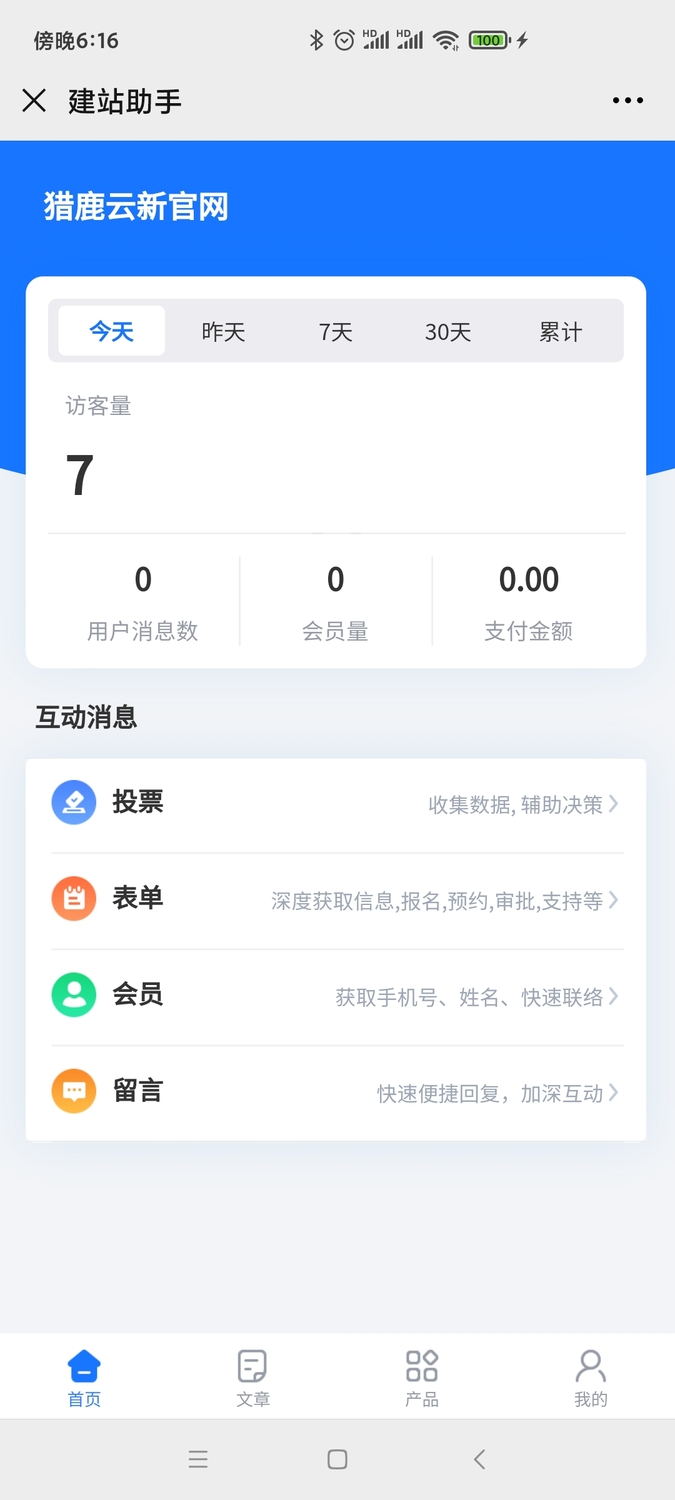Open the 留言 row
The width and height of the screenshot is (675, 1500).
[x=336, y=1092]
